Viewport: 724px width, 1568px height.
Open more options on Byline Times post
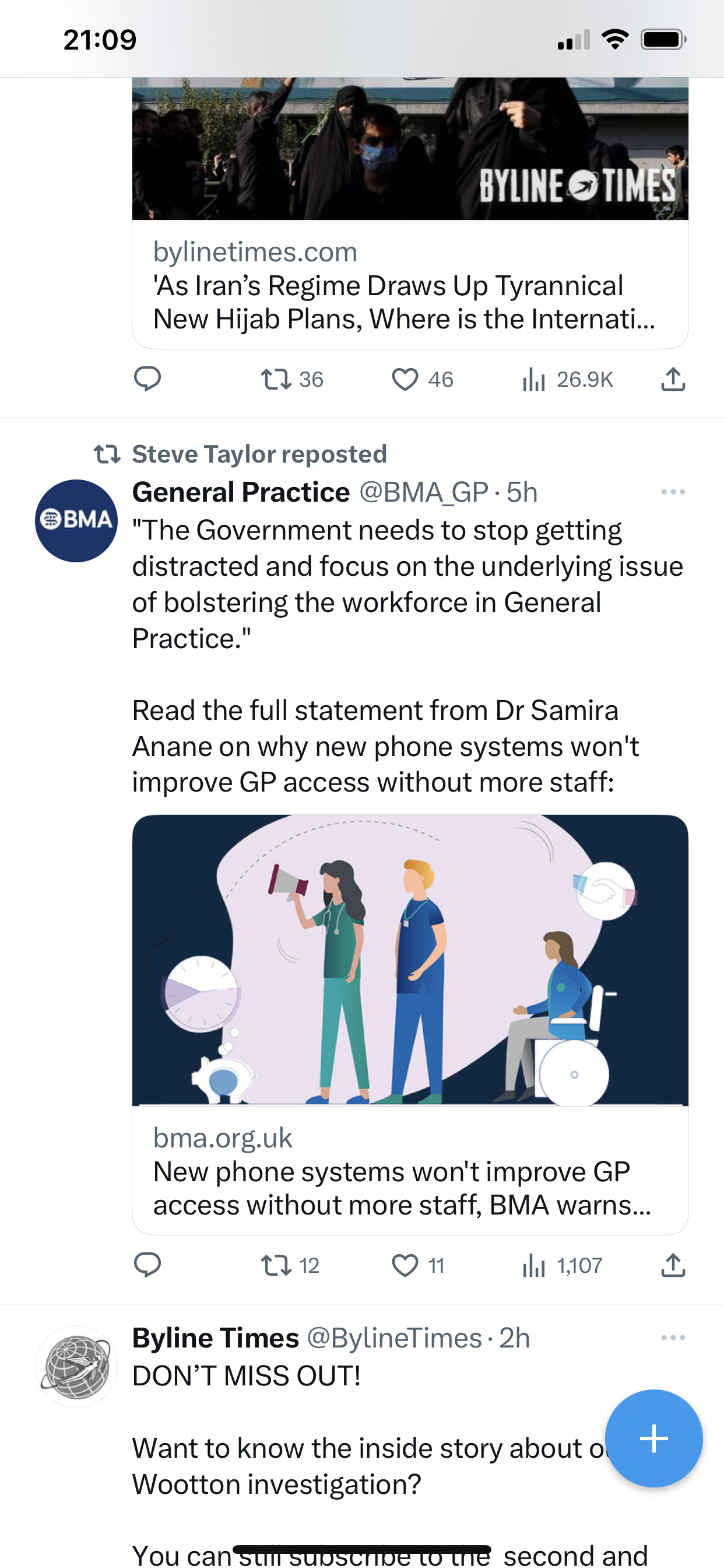click(x=673, y=1338)
